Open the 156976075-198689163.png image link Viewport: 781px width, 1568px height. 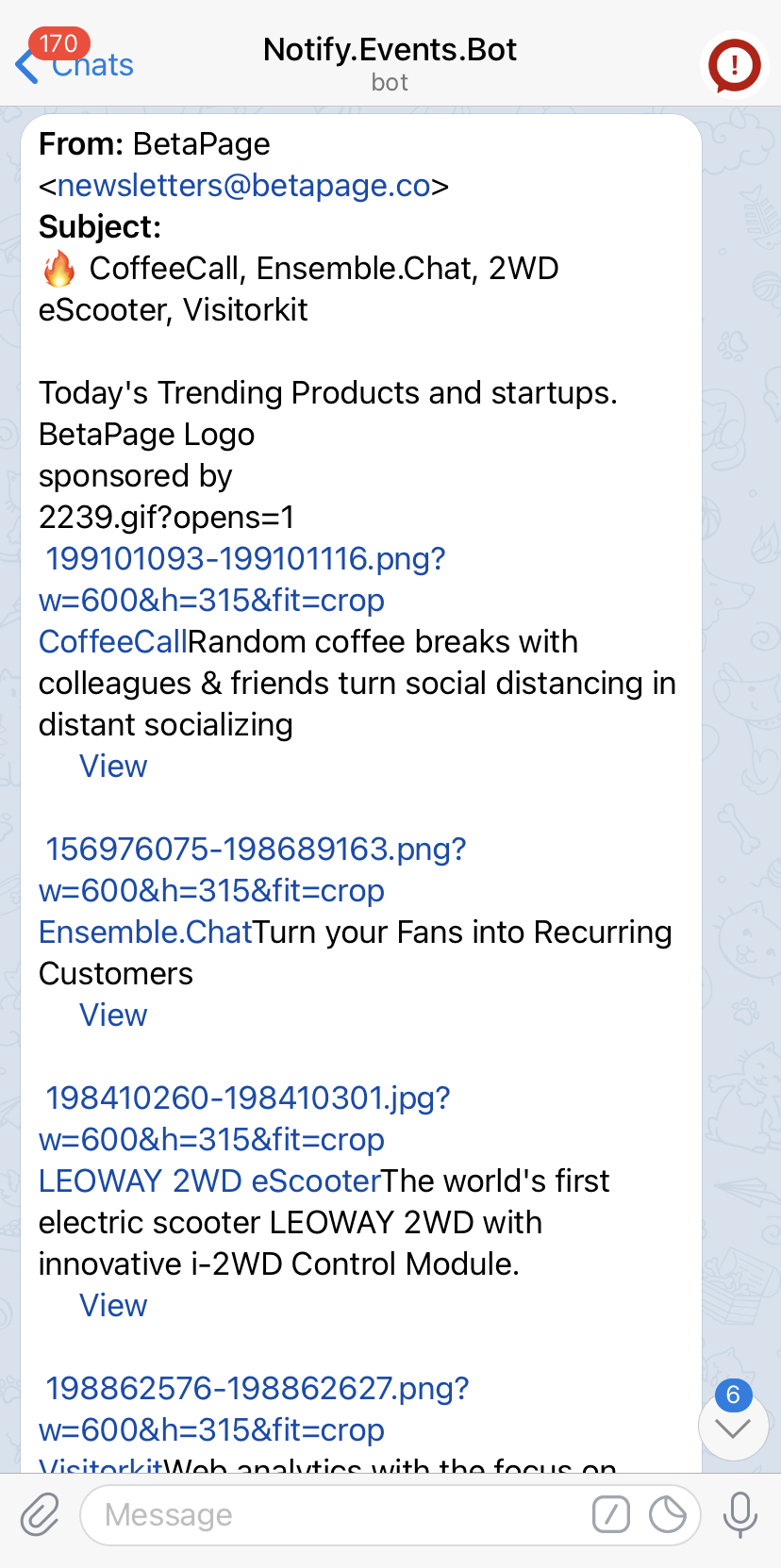pos(255,850)
